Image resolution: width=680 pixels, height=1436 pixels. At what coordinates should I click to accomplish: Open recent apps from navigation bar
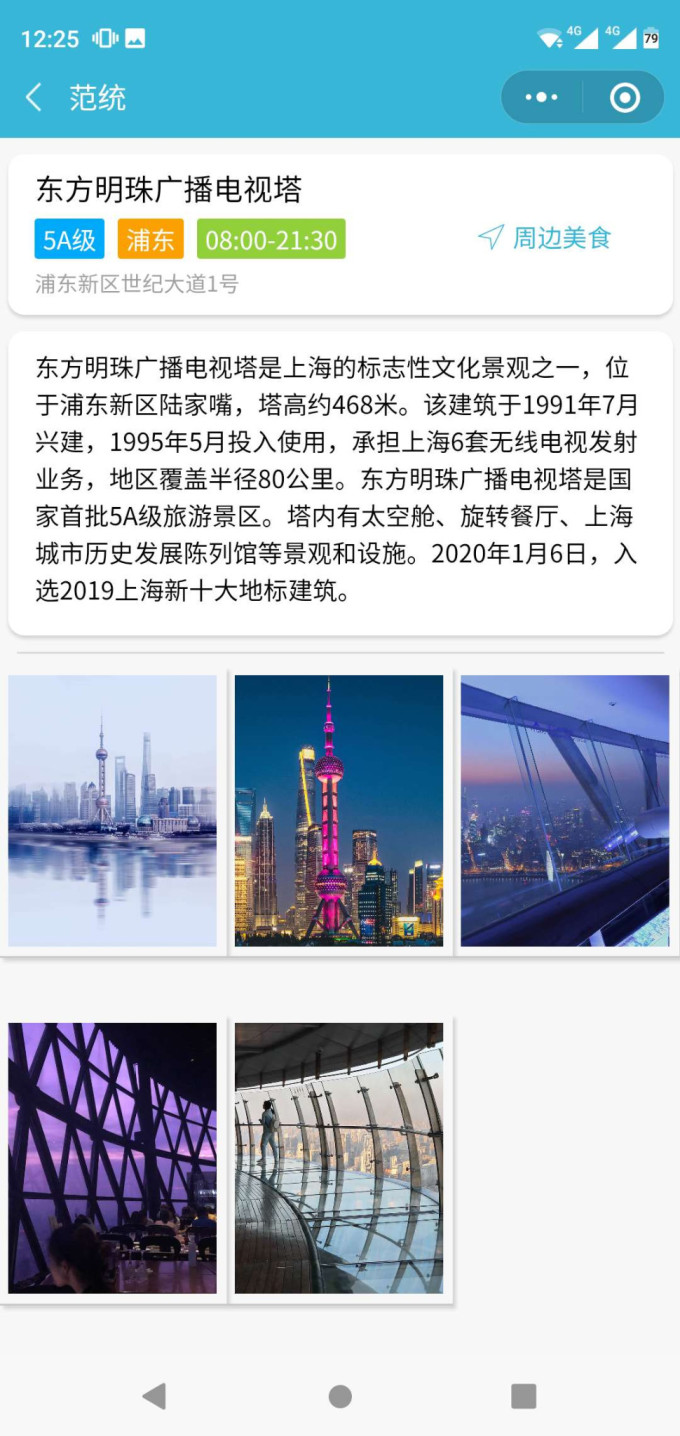click(x=524, y=1396)
